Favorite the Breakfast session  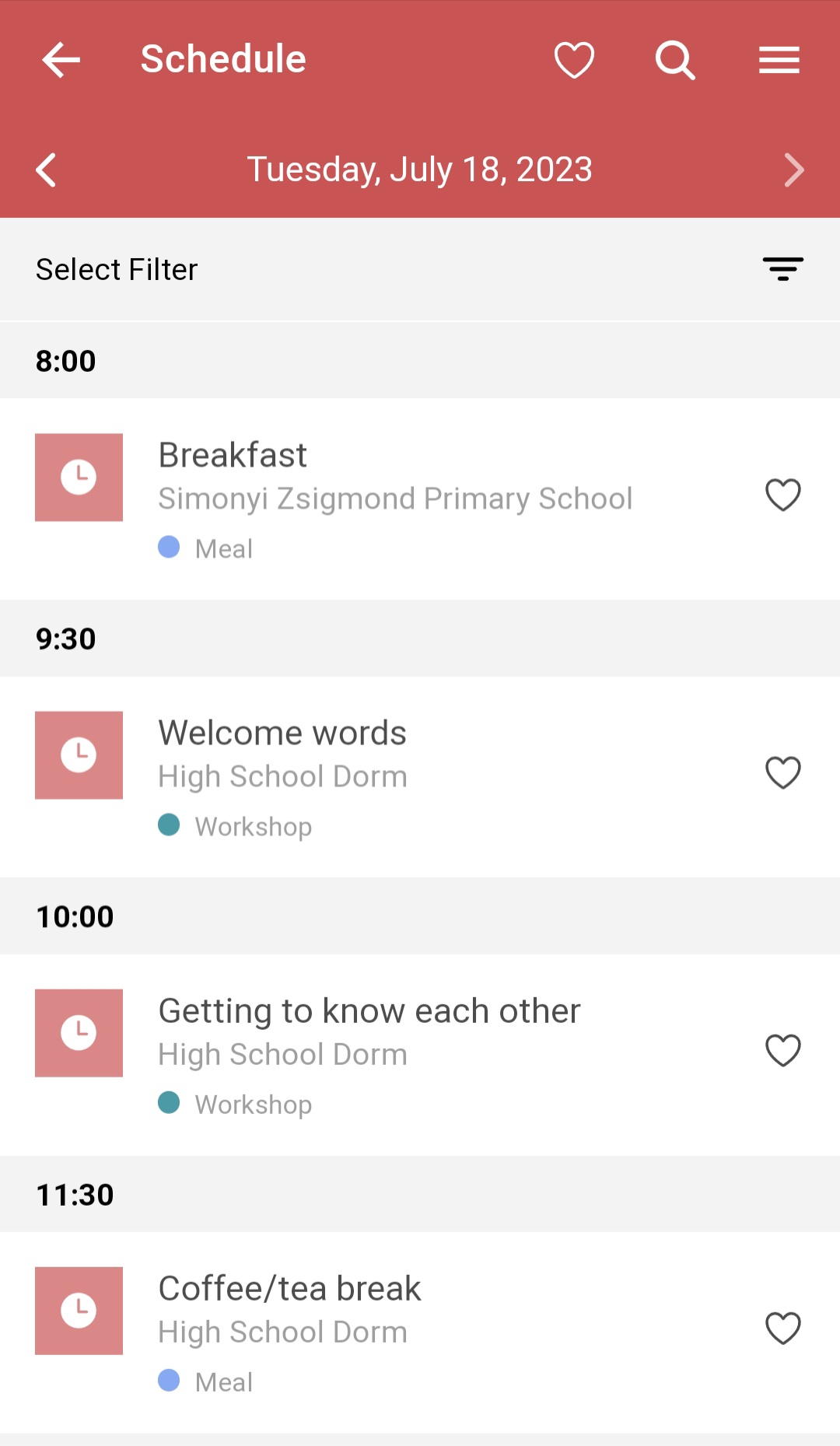tap(782, 495)
